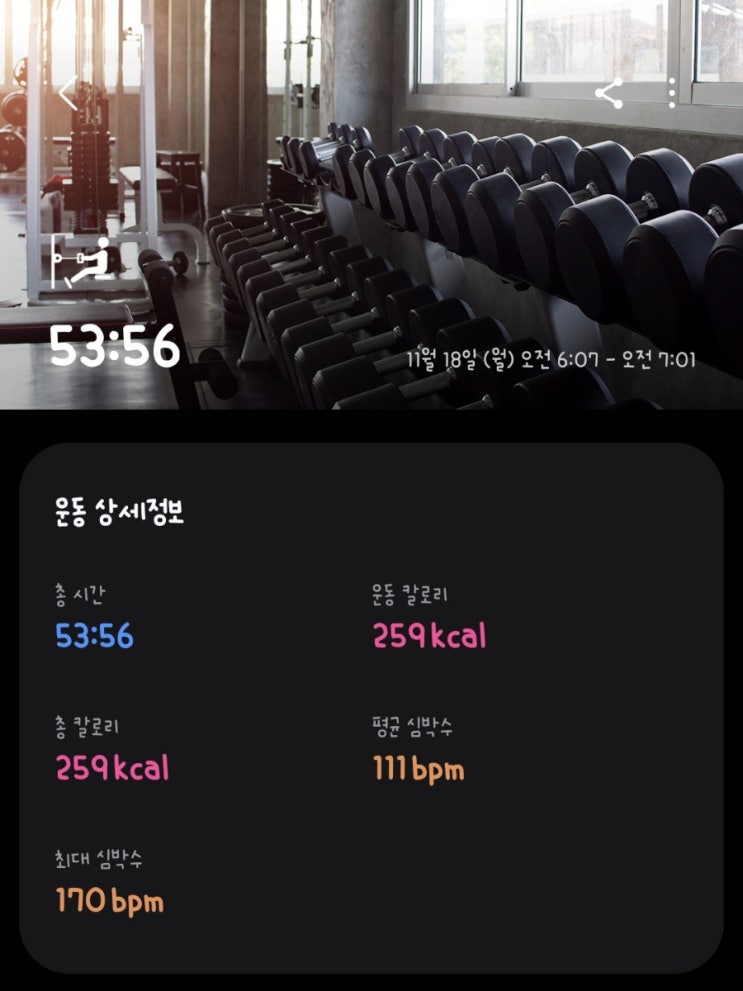Go back with the top-left arrow
The height and width of the screenshot is (991, 743).
[68, 93]
